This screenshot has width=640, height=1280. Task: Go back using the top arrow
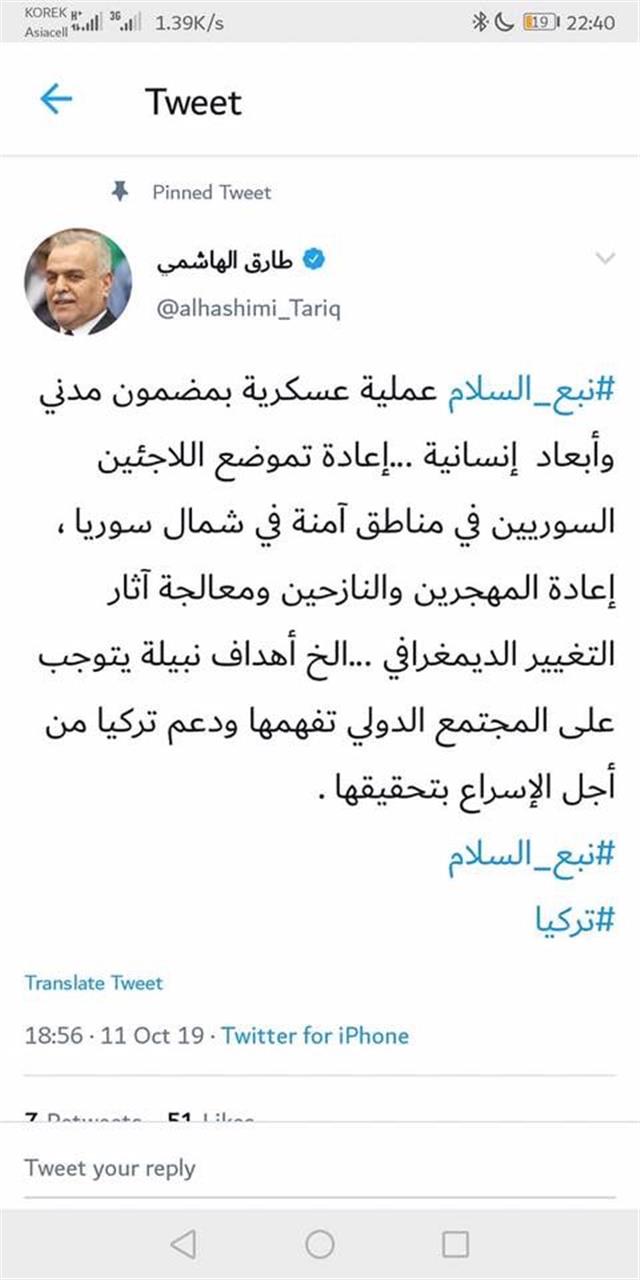[x=56, y=100]
